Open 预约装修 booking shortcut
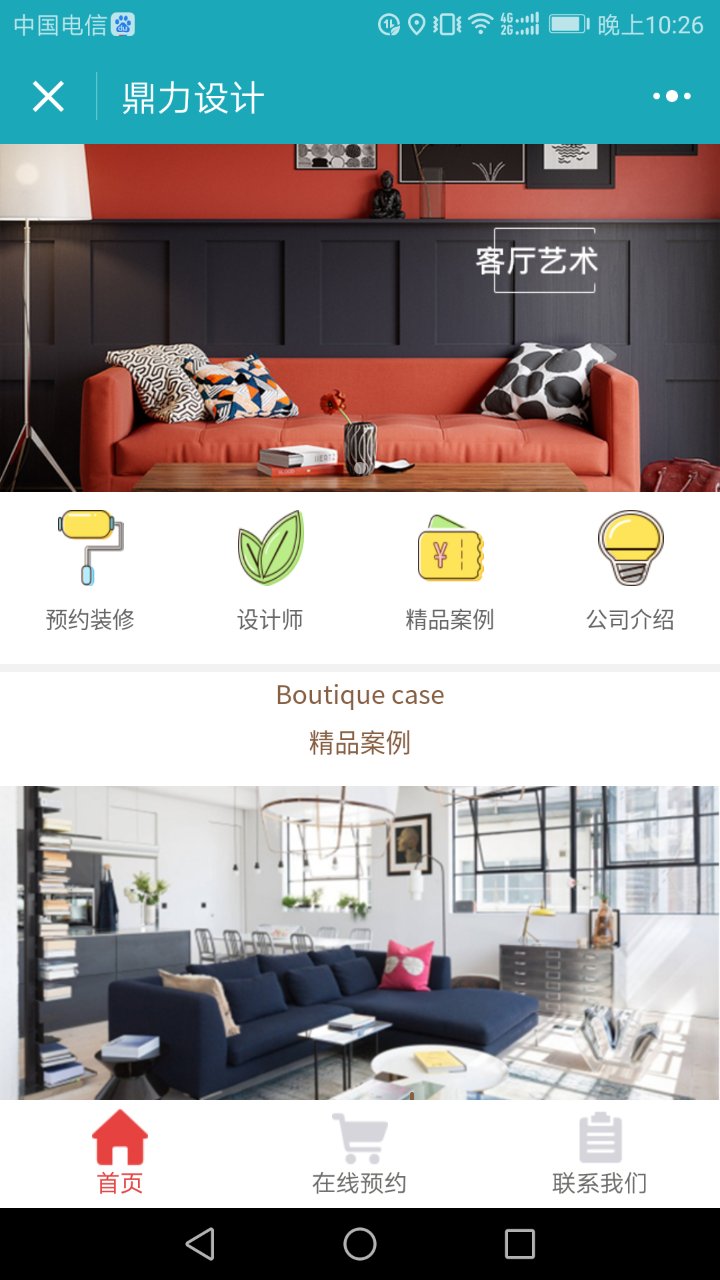The width and height of the screenshot is (720, 1280). 90,570
